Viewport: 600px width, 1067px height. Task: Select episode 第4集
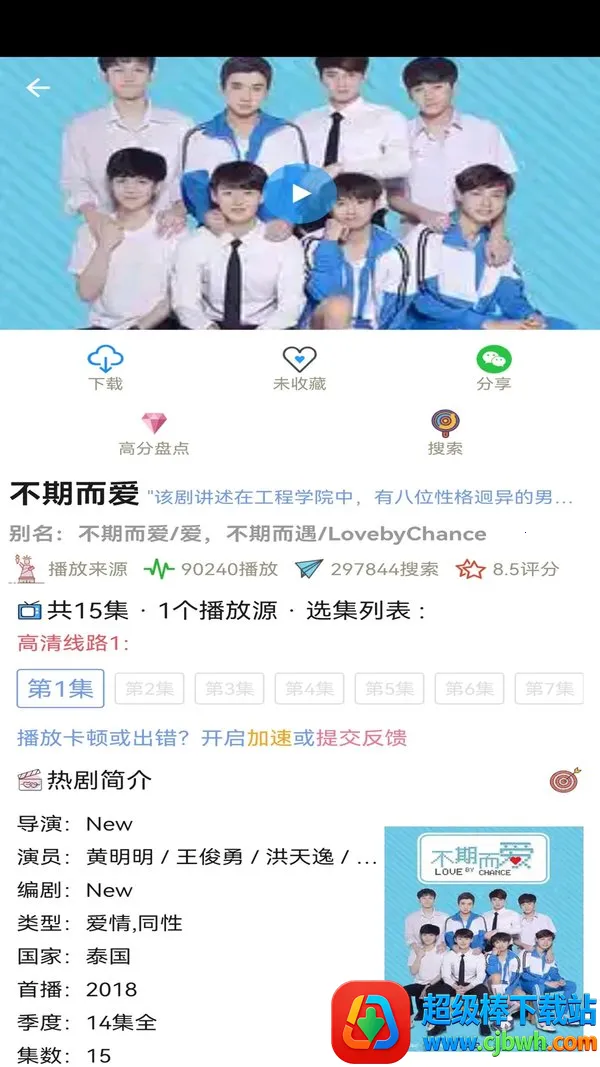[x=309, y=688]
